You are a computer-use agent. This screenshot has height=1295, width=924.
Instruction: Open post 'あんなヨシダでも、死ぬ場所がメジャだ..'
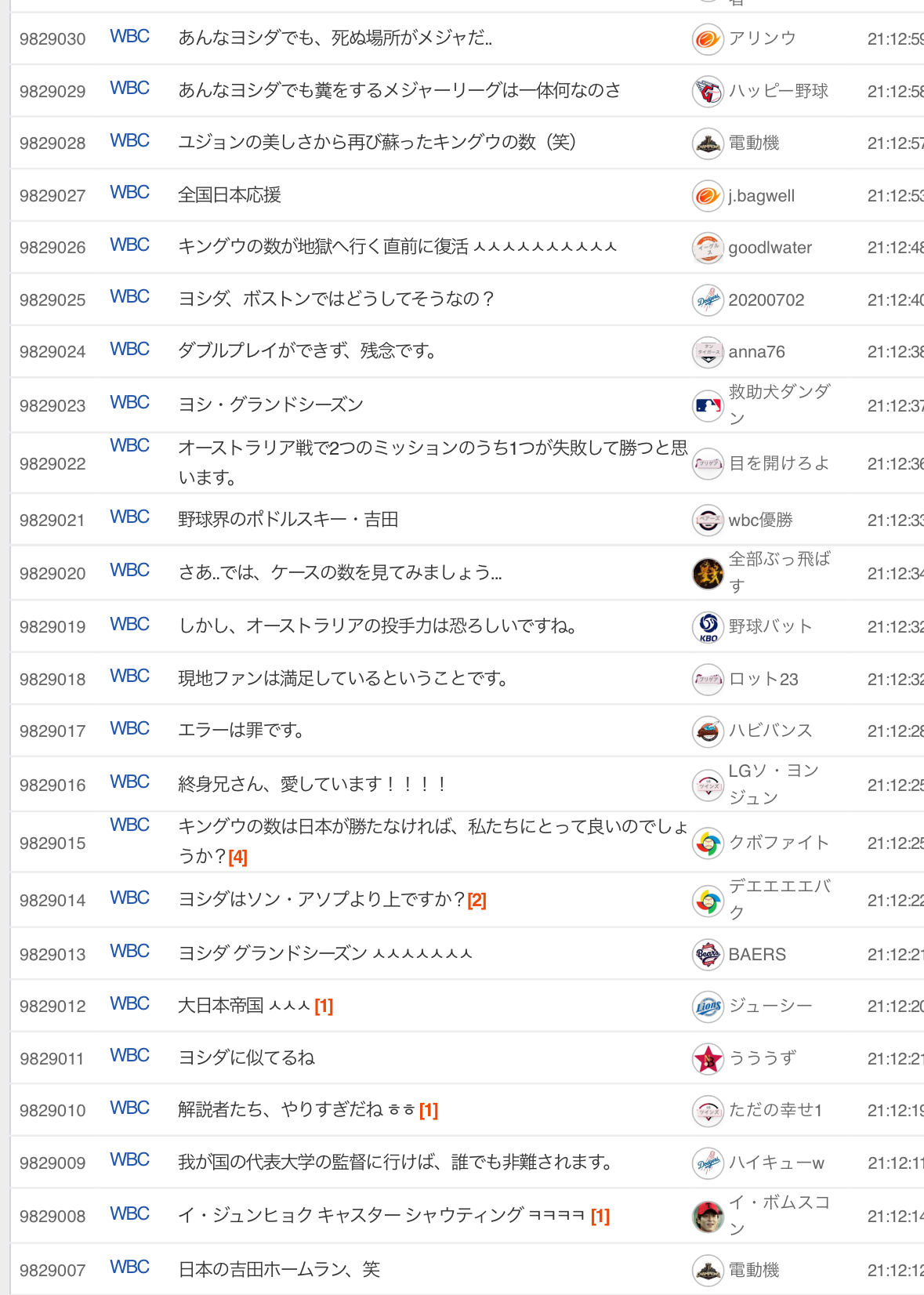(x=335, y=38)
